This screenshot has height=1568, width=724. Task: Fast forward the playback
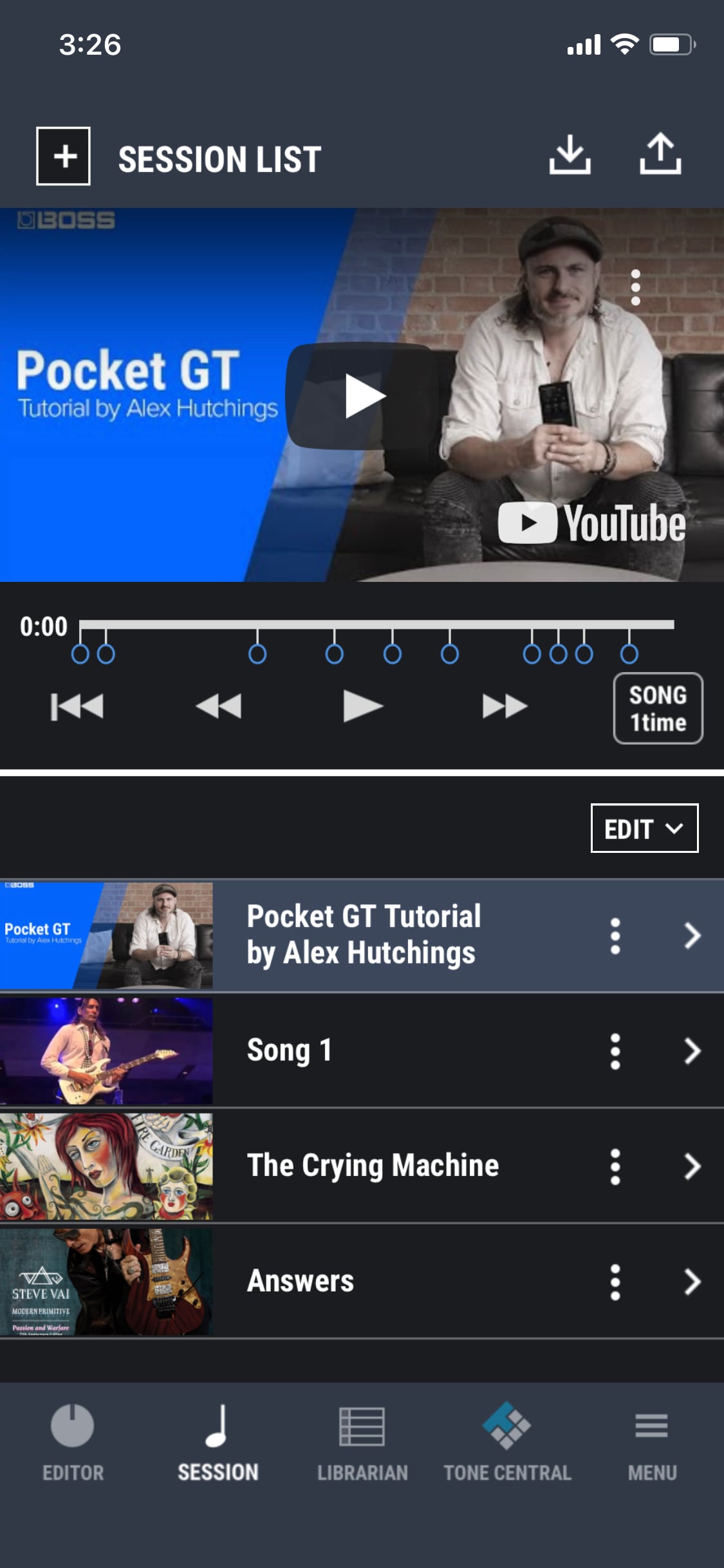[x=505, y=707]
